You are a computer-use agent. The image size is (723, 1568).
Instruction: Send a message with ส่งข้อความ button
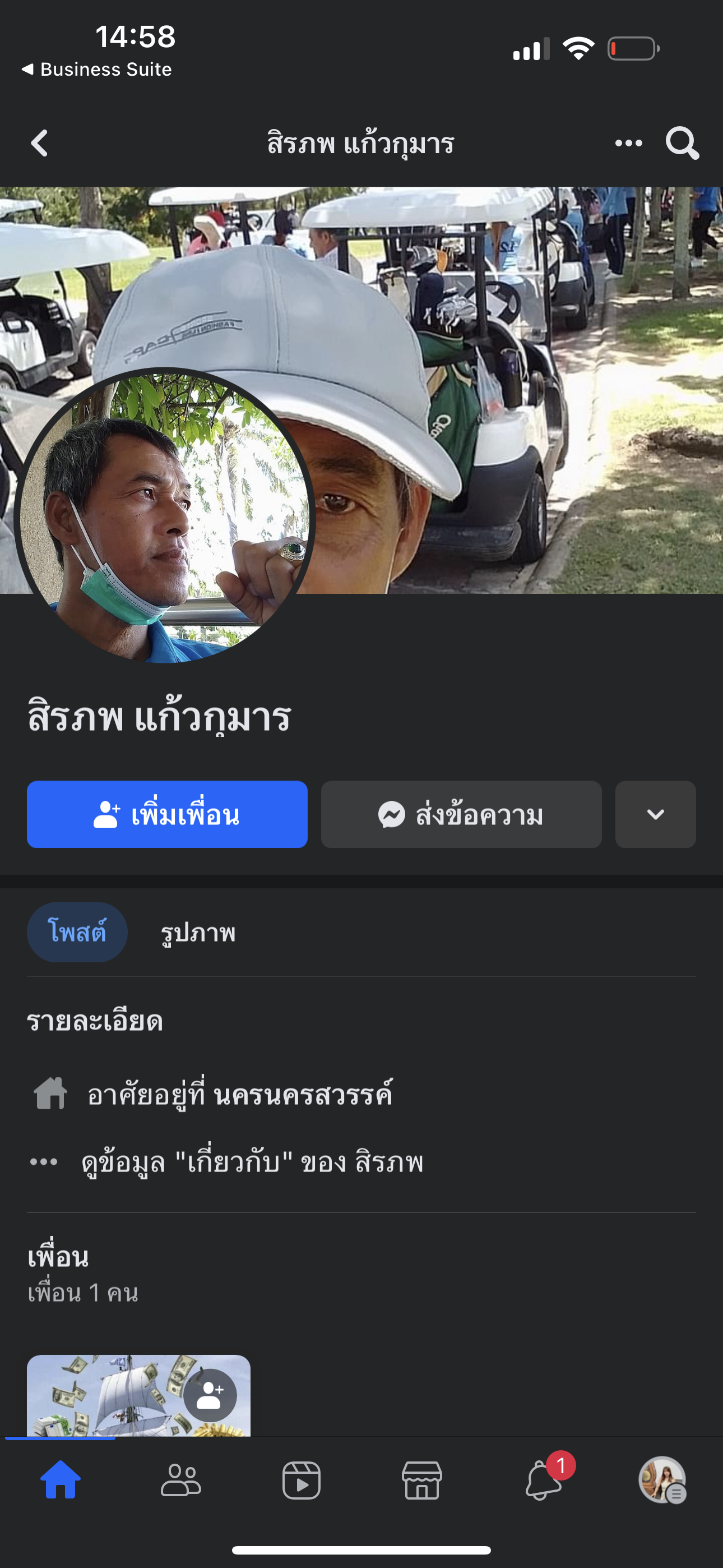coord(461,814)
